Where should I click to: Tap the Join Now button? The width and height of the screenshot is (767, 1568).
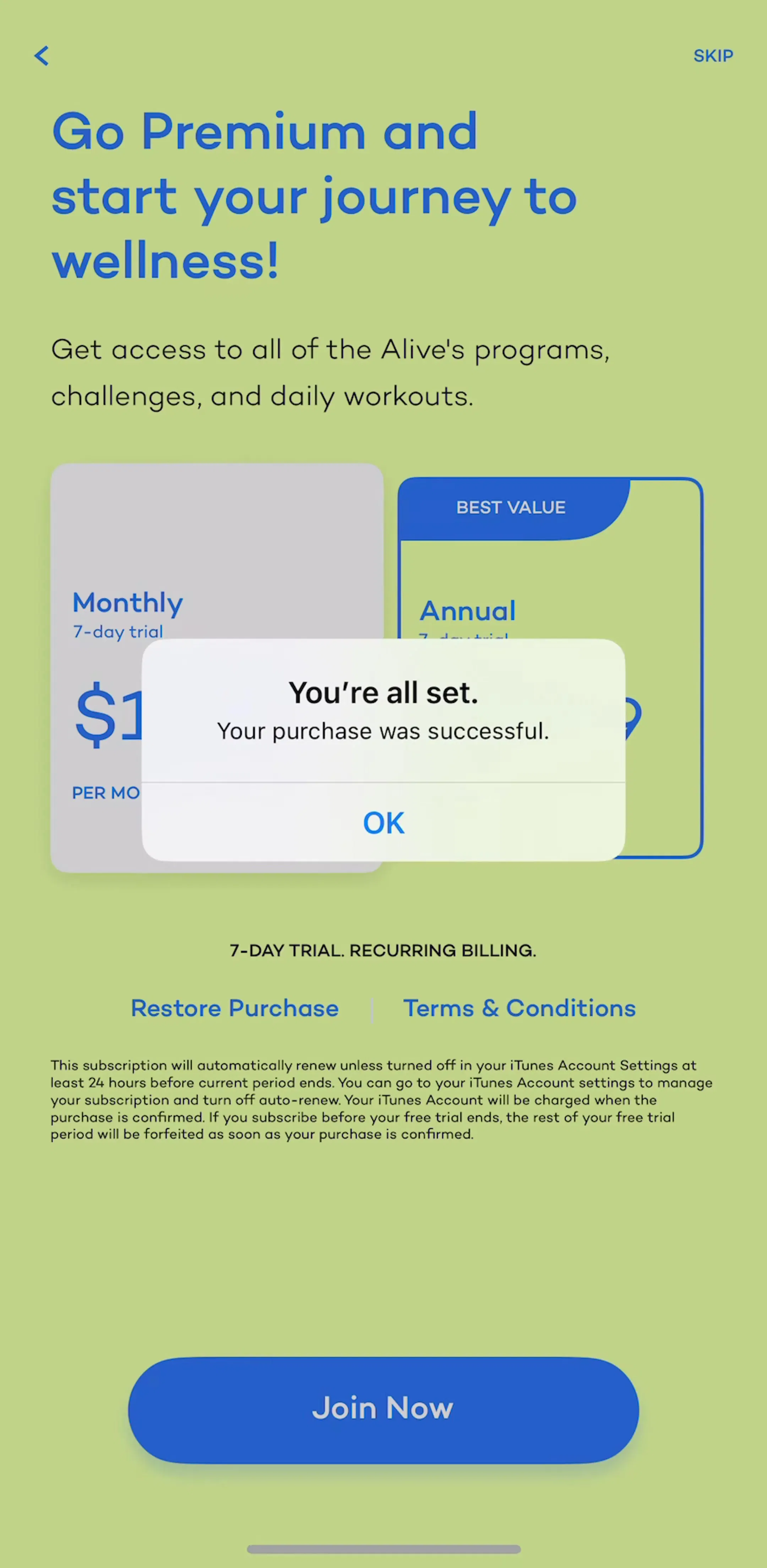click(383, 1409)
